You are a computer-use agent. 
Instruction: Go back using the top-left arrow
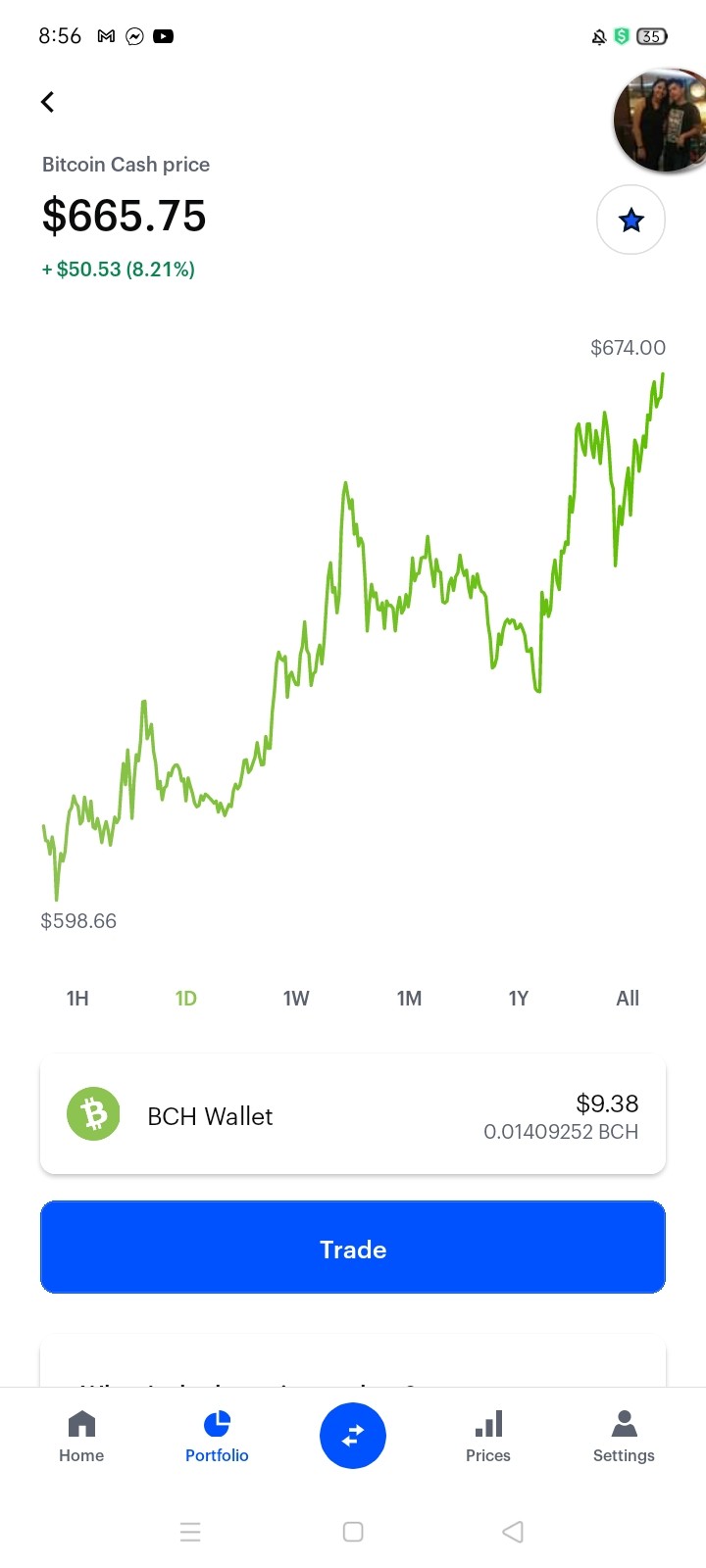pyautogui.click(x=47, y=102)
